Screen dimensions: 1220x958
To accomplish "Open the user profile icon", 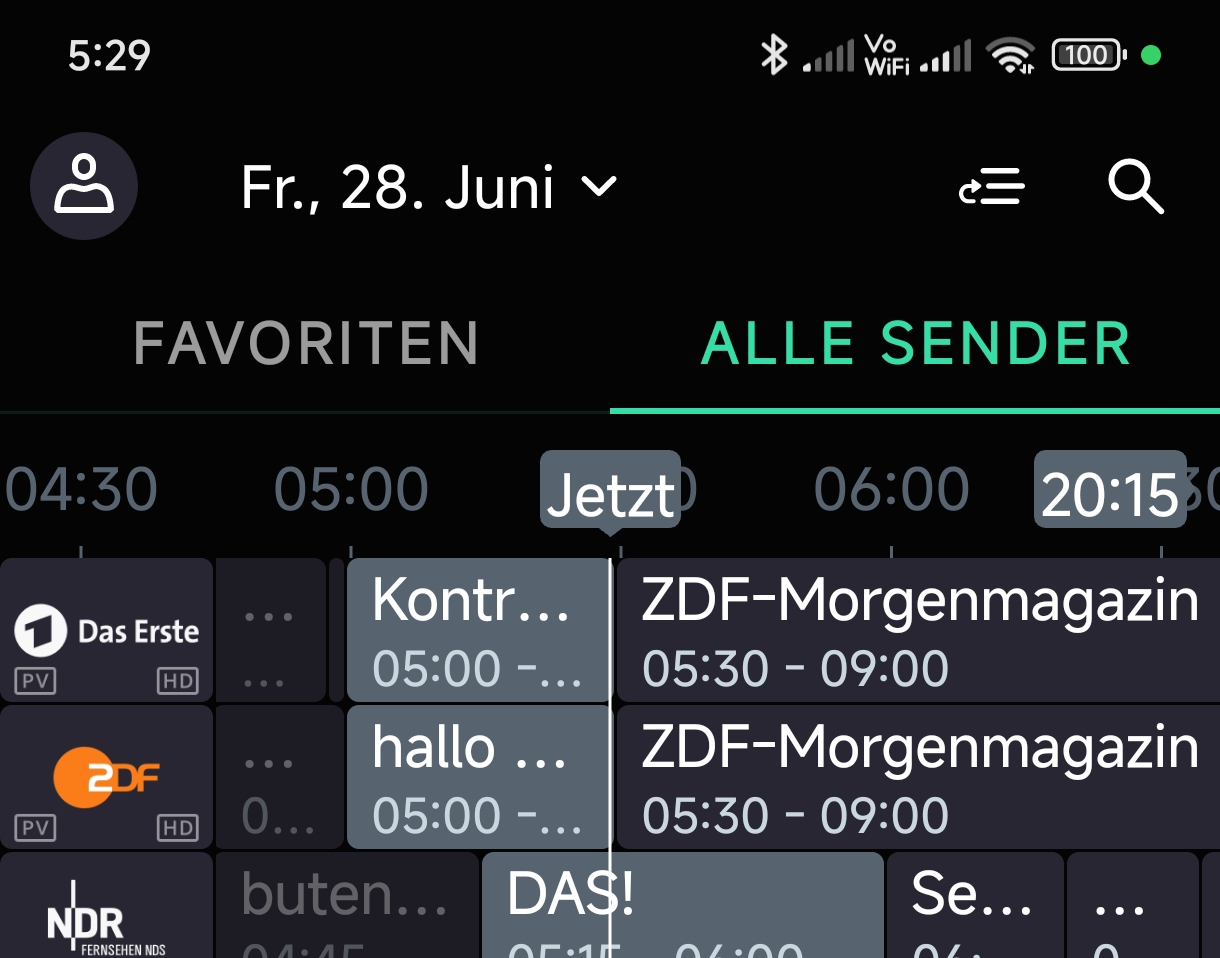I will (x=84, y=186).
